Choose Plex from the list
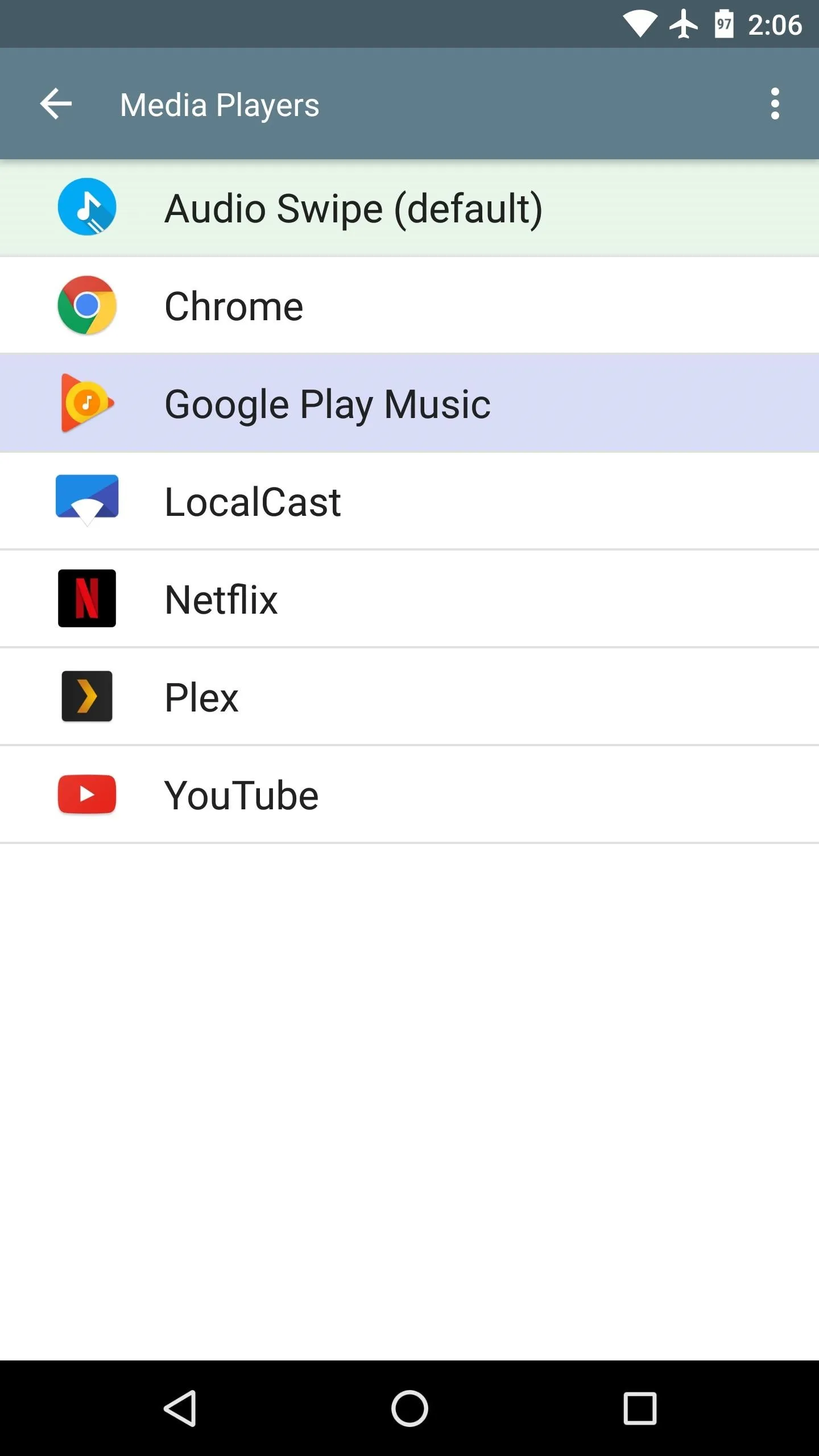The width and height of the screenshot is (819, 1456). coord(409,697)
